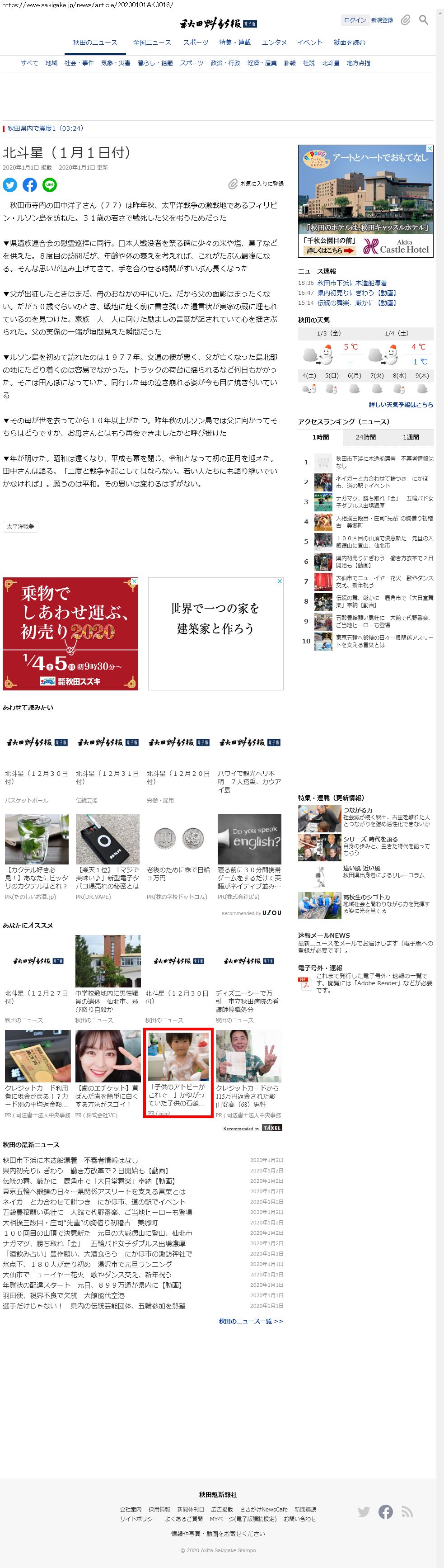444x1568 pixels.
Task: Add article to お気に入りに登録
Action: pyautogui.click(x=256, y=184)
